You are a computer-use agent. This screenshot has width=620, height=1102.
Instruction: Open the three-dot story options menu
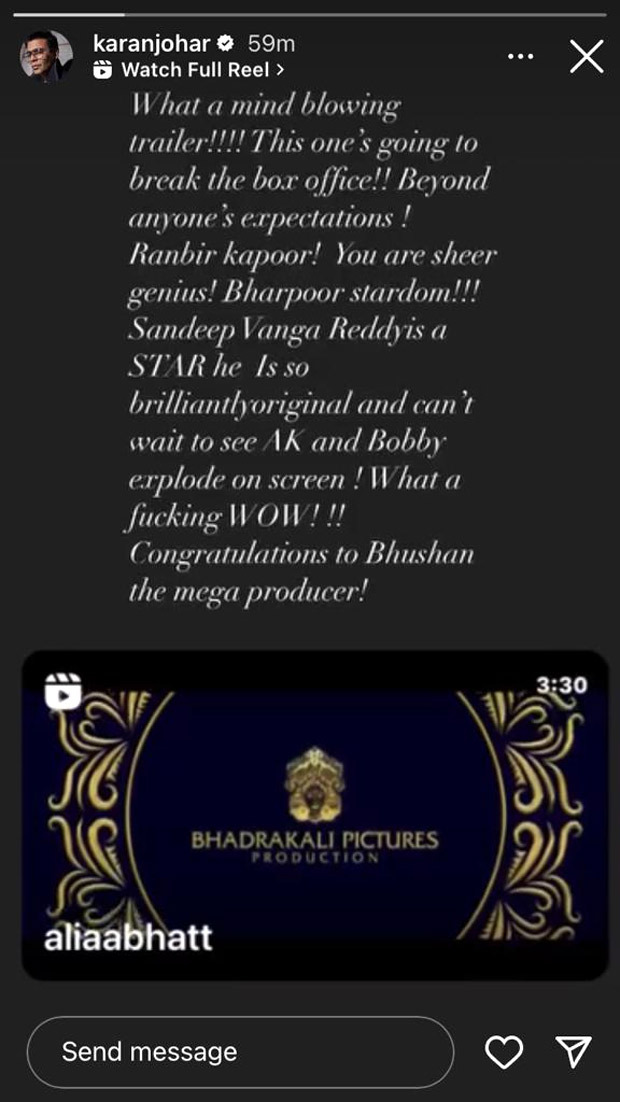pyautogui.click(x=521, y=56)
